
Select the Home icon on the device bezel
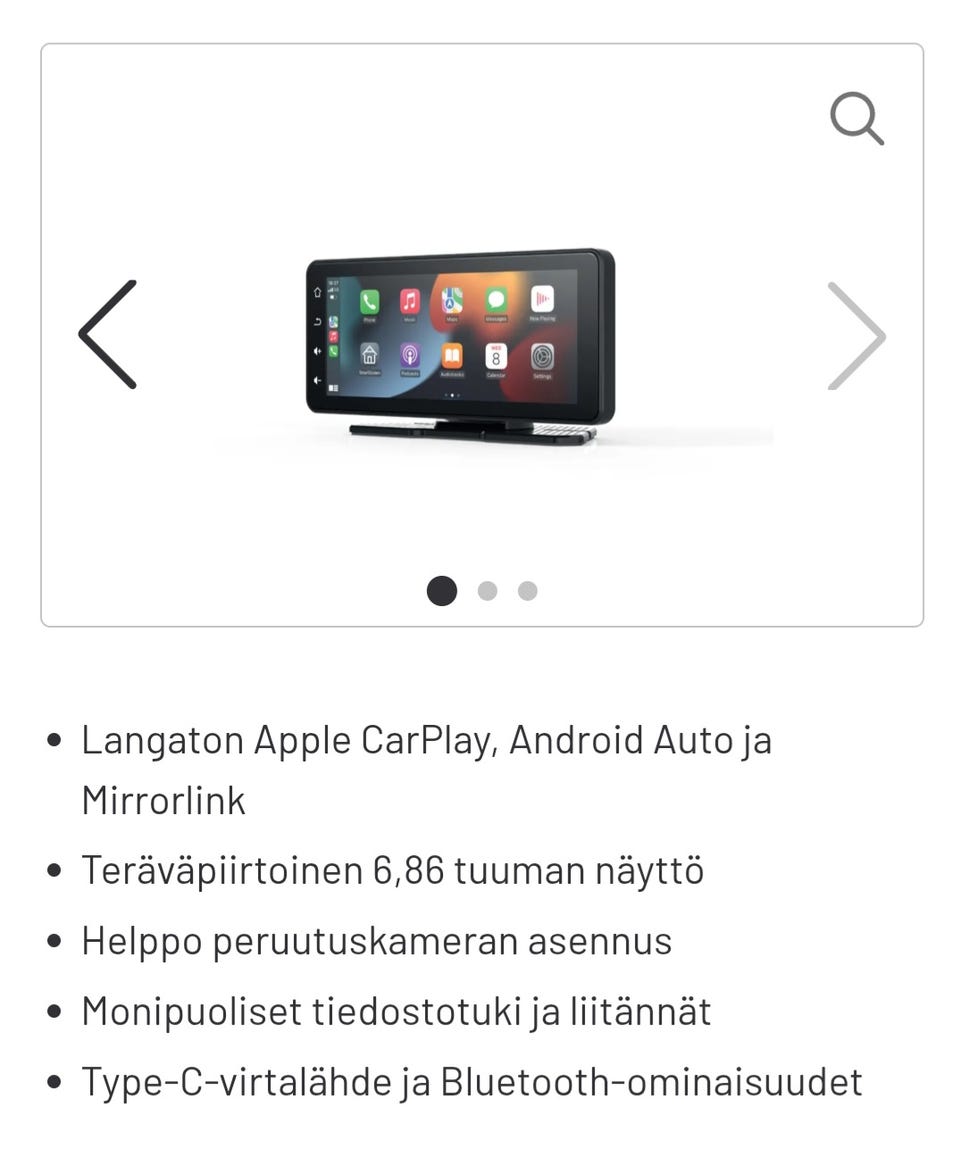point(317,292)
